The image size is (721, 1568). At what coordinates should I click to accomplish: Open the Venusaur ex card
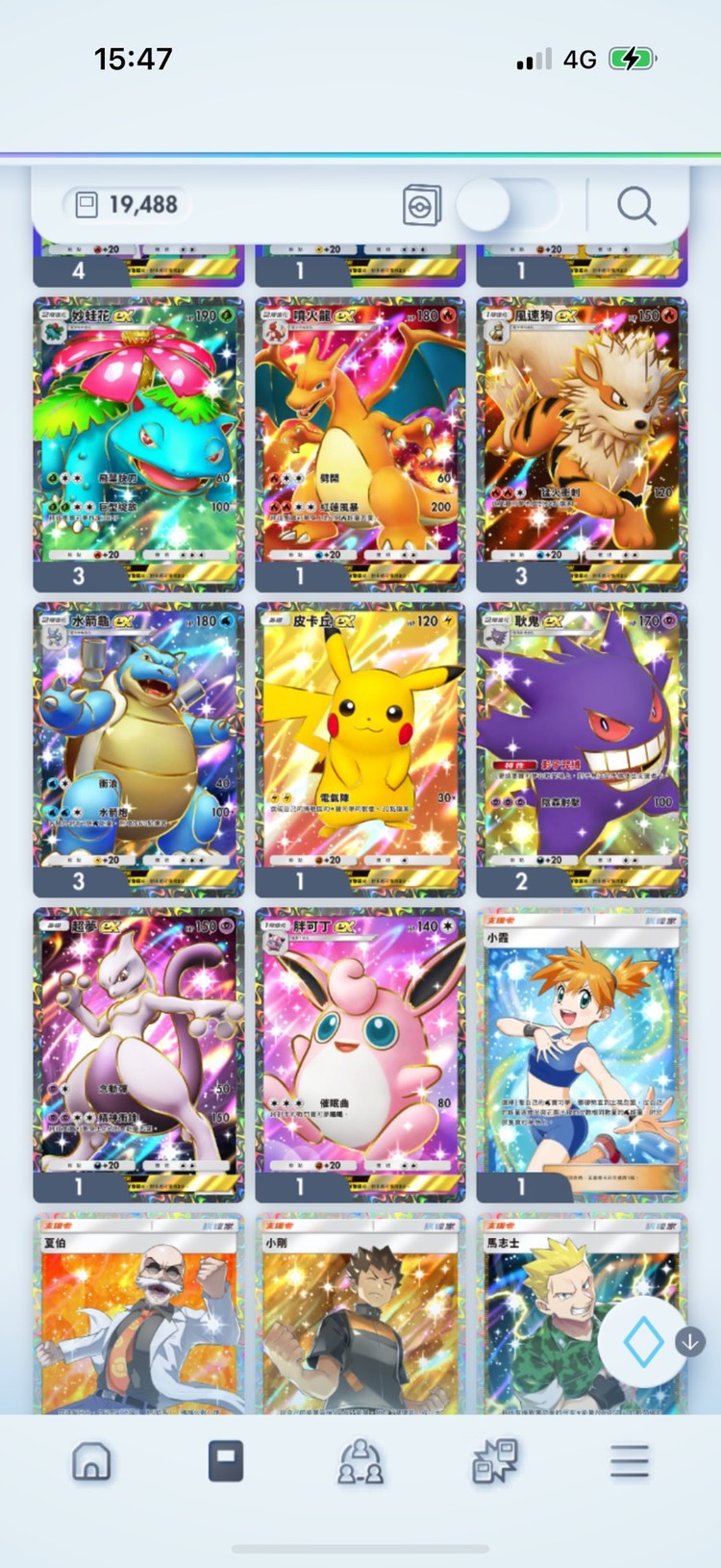[x=138, y=433]
